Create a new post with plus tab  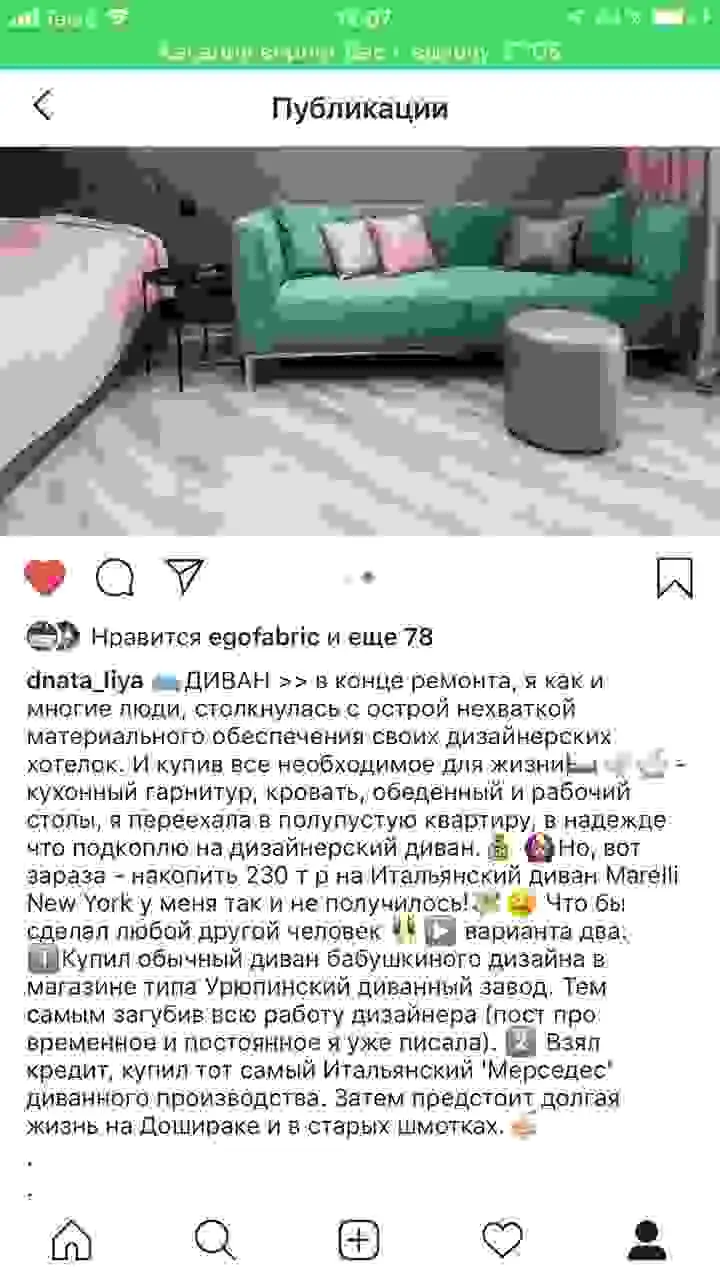click(x=359, y=1240)
